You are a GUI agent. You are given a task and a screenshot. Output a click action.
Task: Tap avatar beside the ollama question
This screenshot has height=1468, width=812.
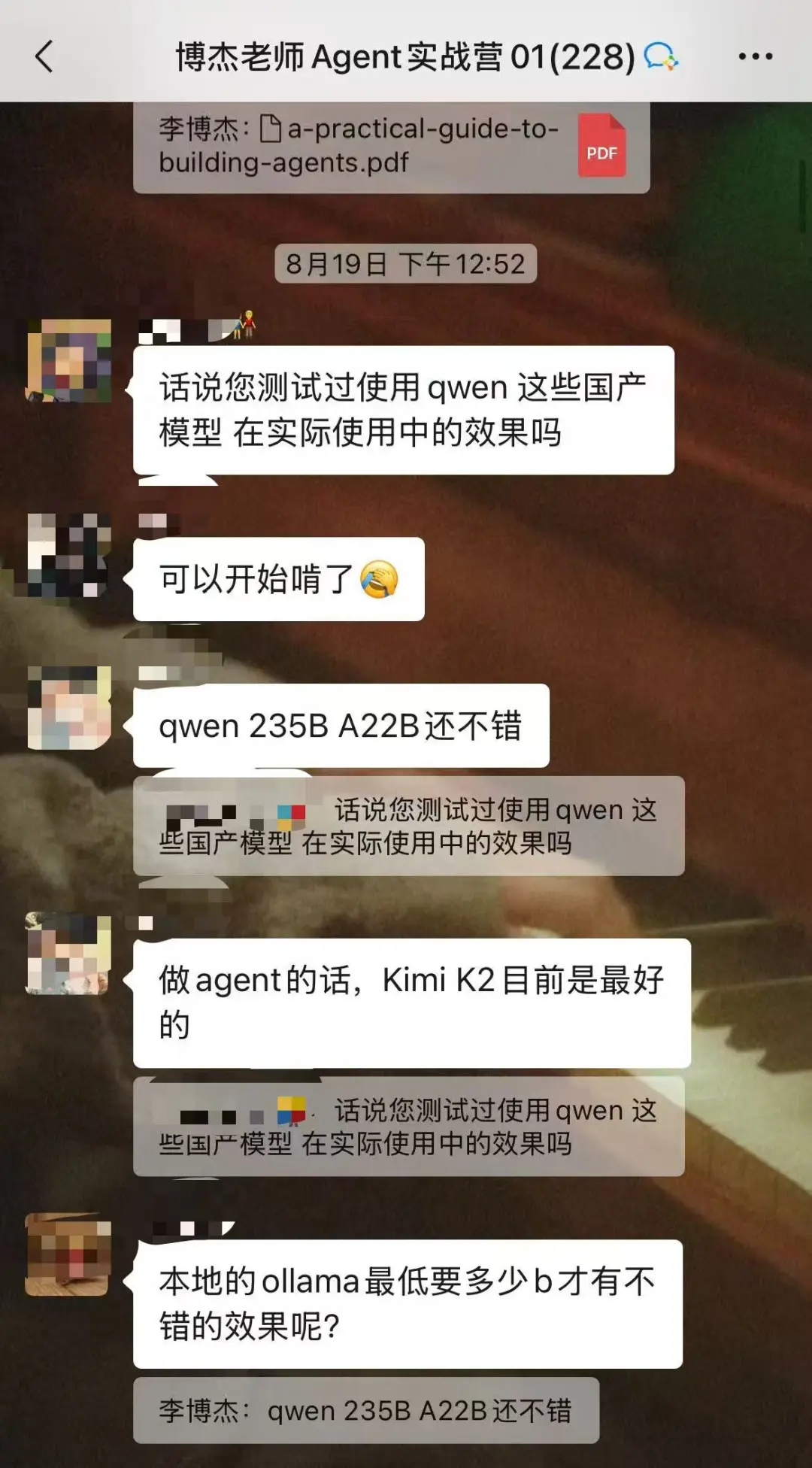(69, 1254)
